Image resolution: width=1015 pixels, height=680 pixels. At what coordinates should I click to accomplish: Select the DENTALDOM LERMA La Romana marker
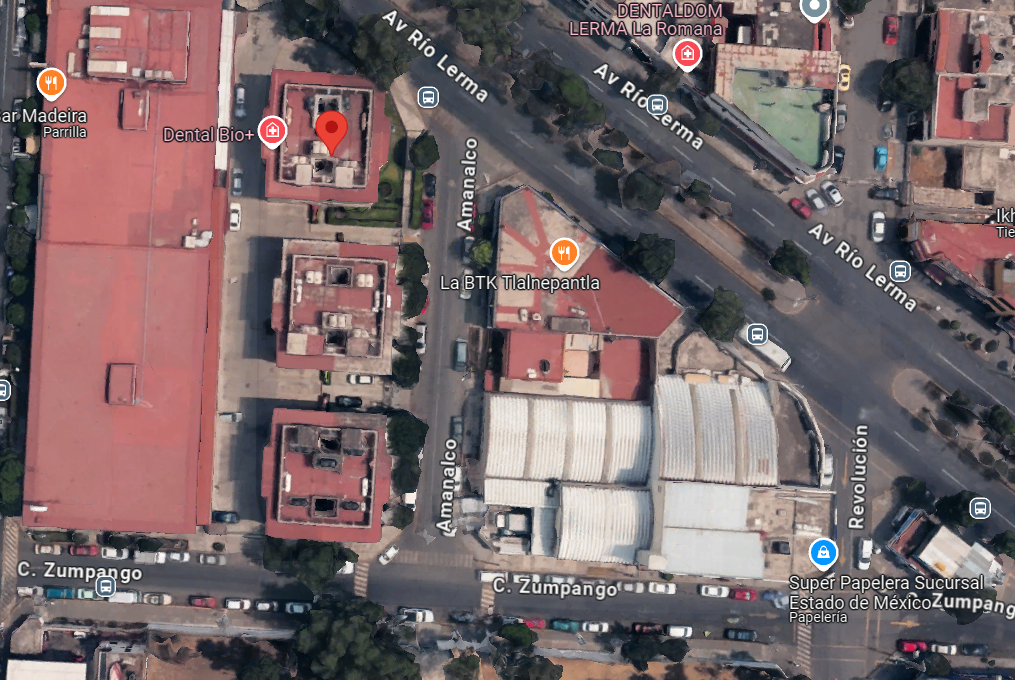(687, 54)
